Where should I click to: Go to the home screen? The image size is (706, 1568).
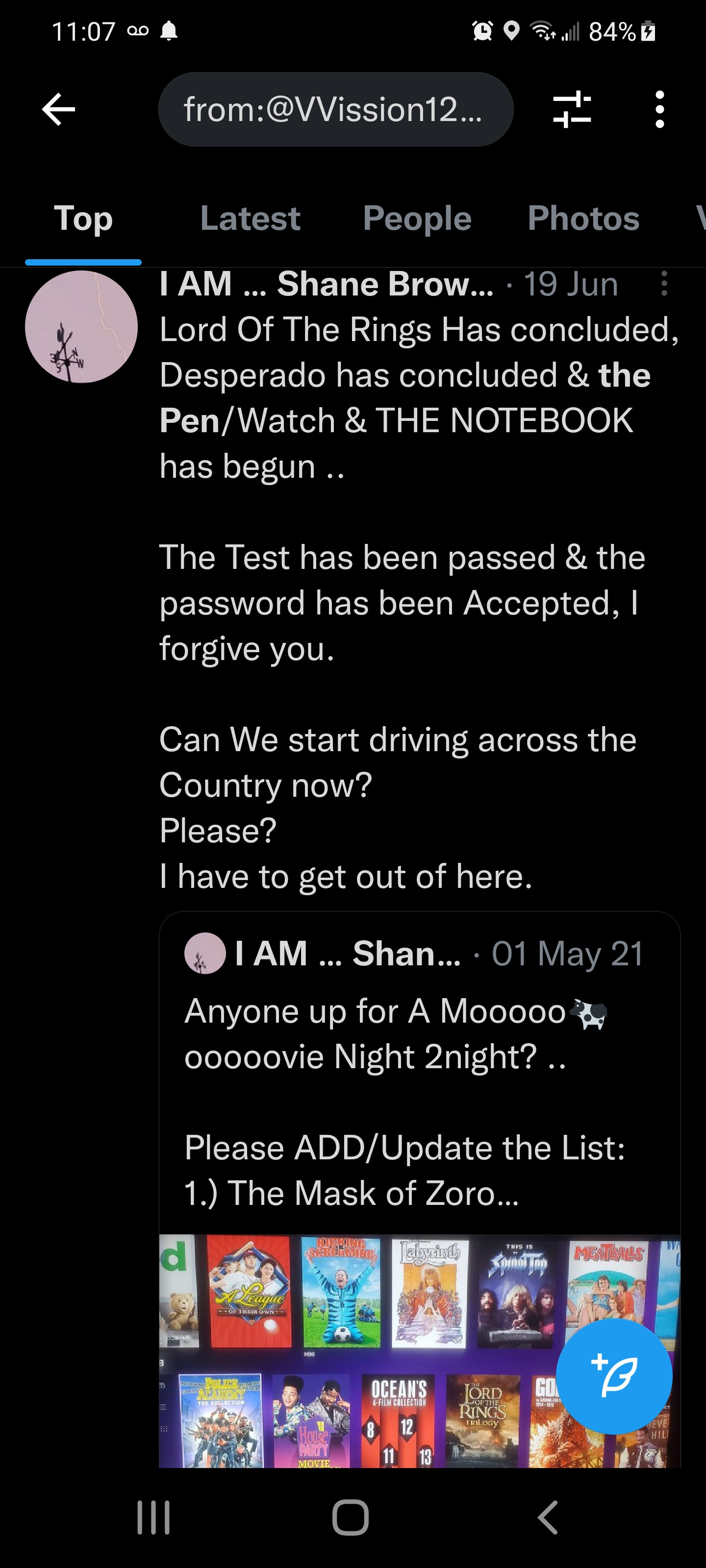[x=351, y=1518]
